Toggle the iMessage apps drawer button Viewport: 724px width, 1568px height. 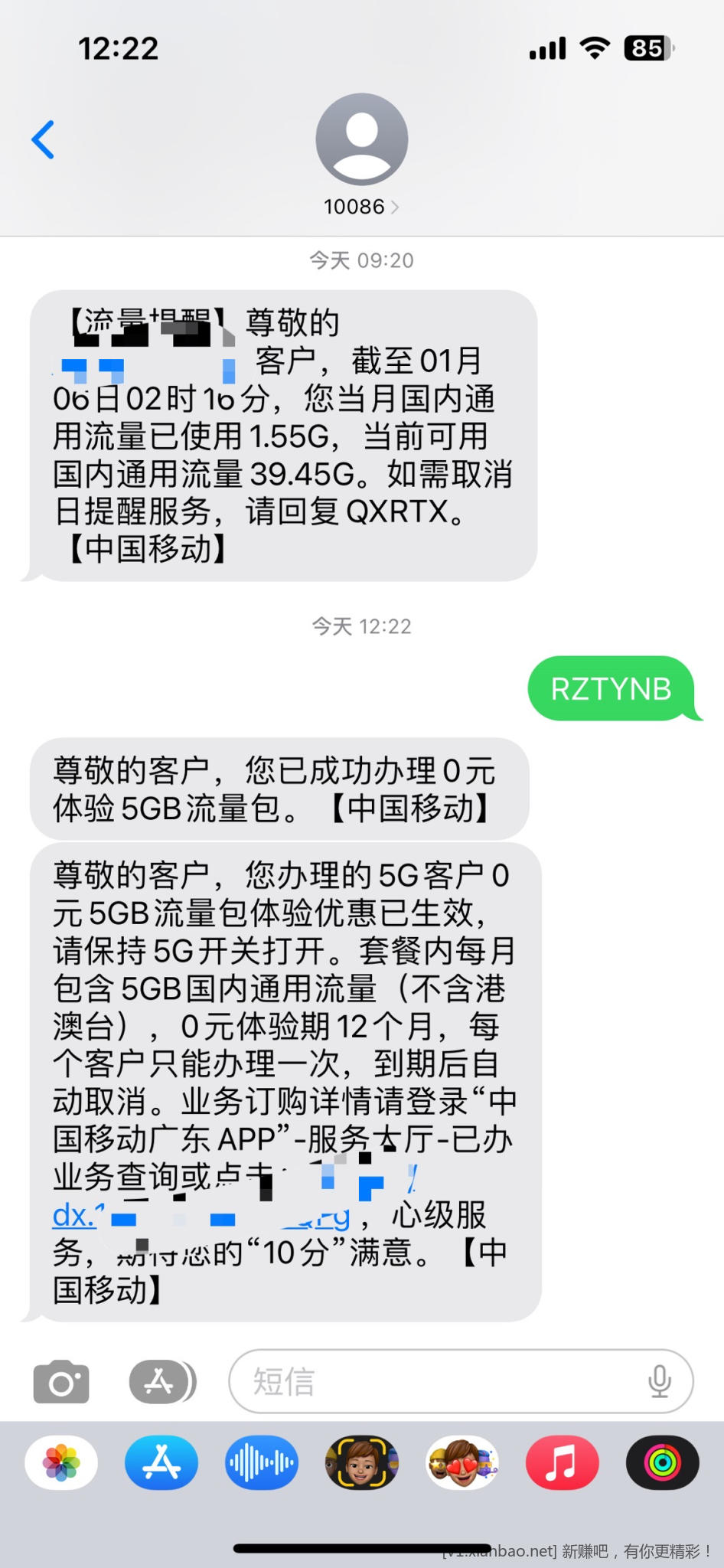click(162, 1382)
